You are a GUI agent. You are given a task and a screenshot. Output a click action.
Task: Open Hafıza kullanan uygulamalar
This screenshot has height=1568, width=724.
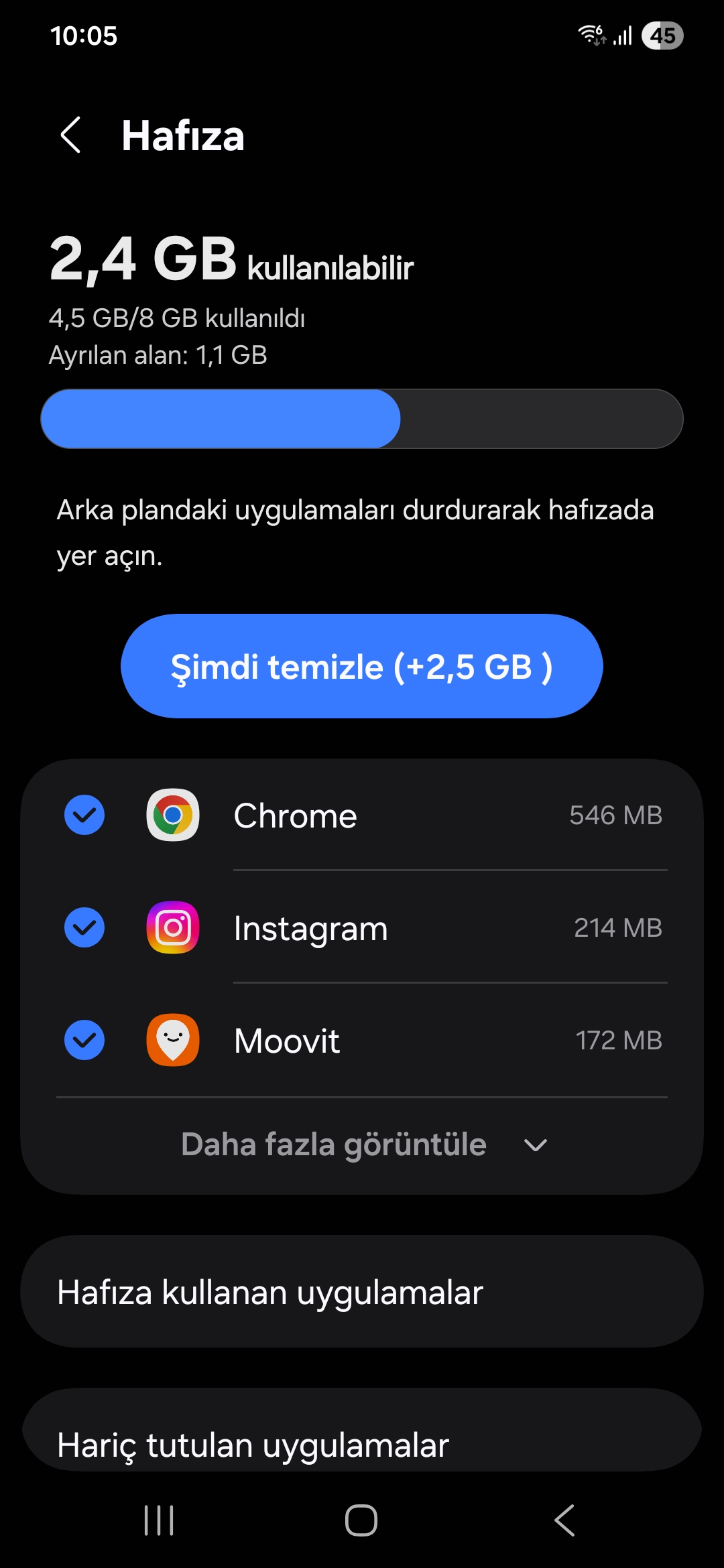[x=362, y=1292]
